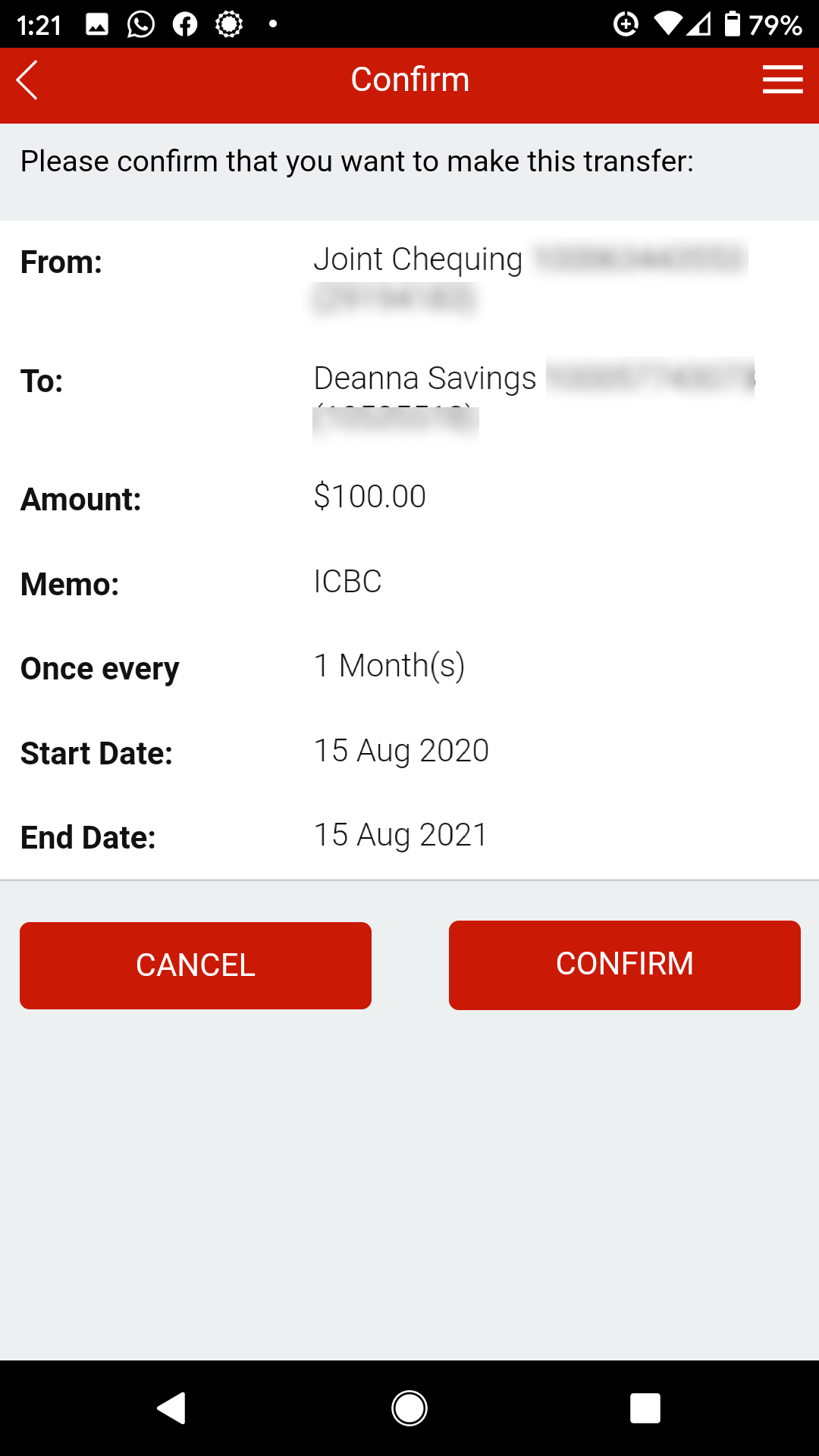819x1456 pixels.
Task: Tap the ICBC memo text
Action: [x=347, y=582]
